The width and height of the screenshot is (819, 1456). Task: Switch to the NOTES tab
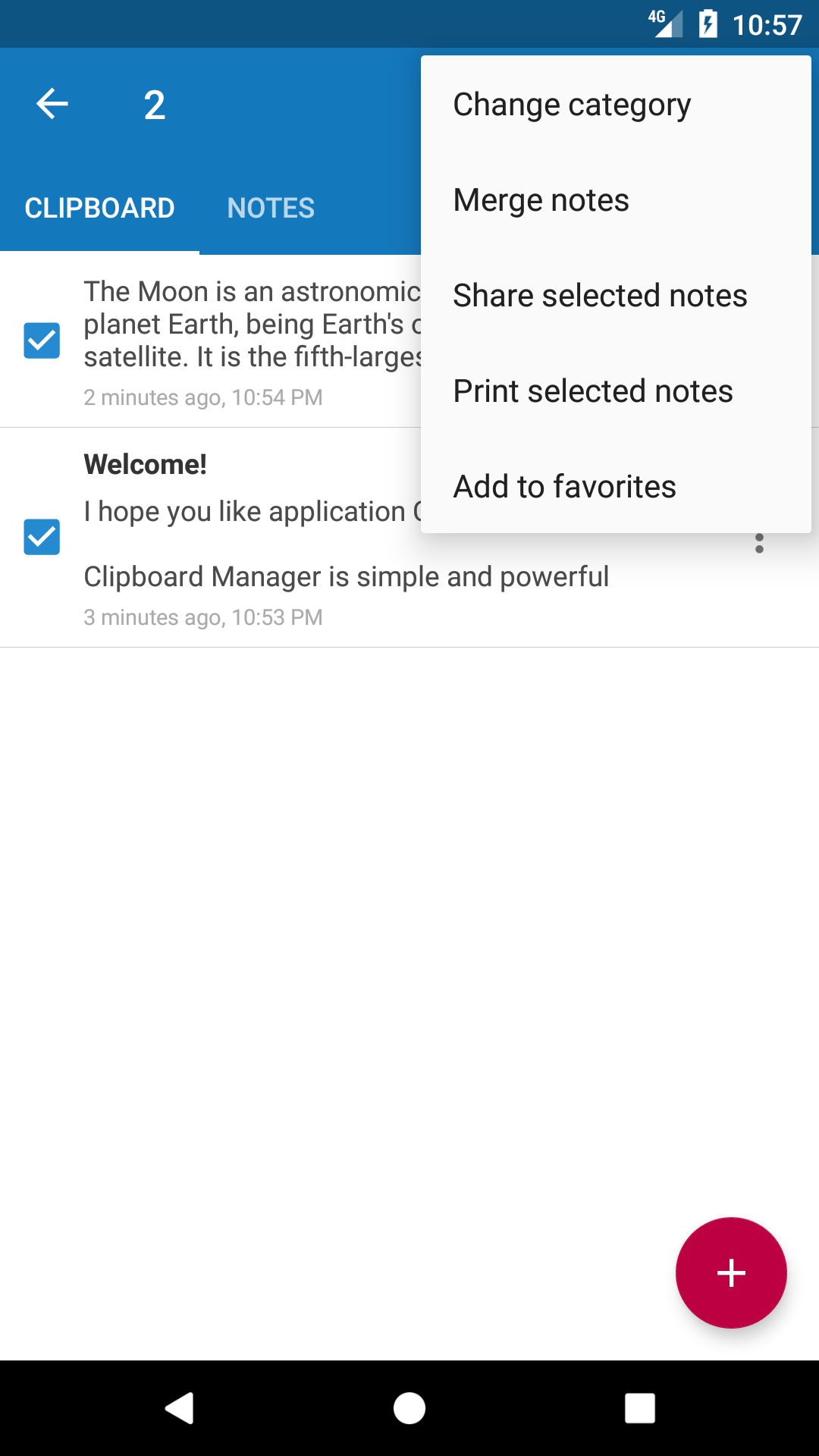pos(270,207)
